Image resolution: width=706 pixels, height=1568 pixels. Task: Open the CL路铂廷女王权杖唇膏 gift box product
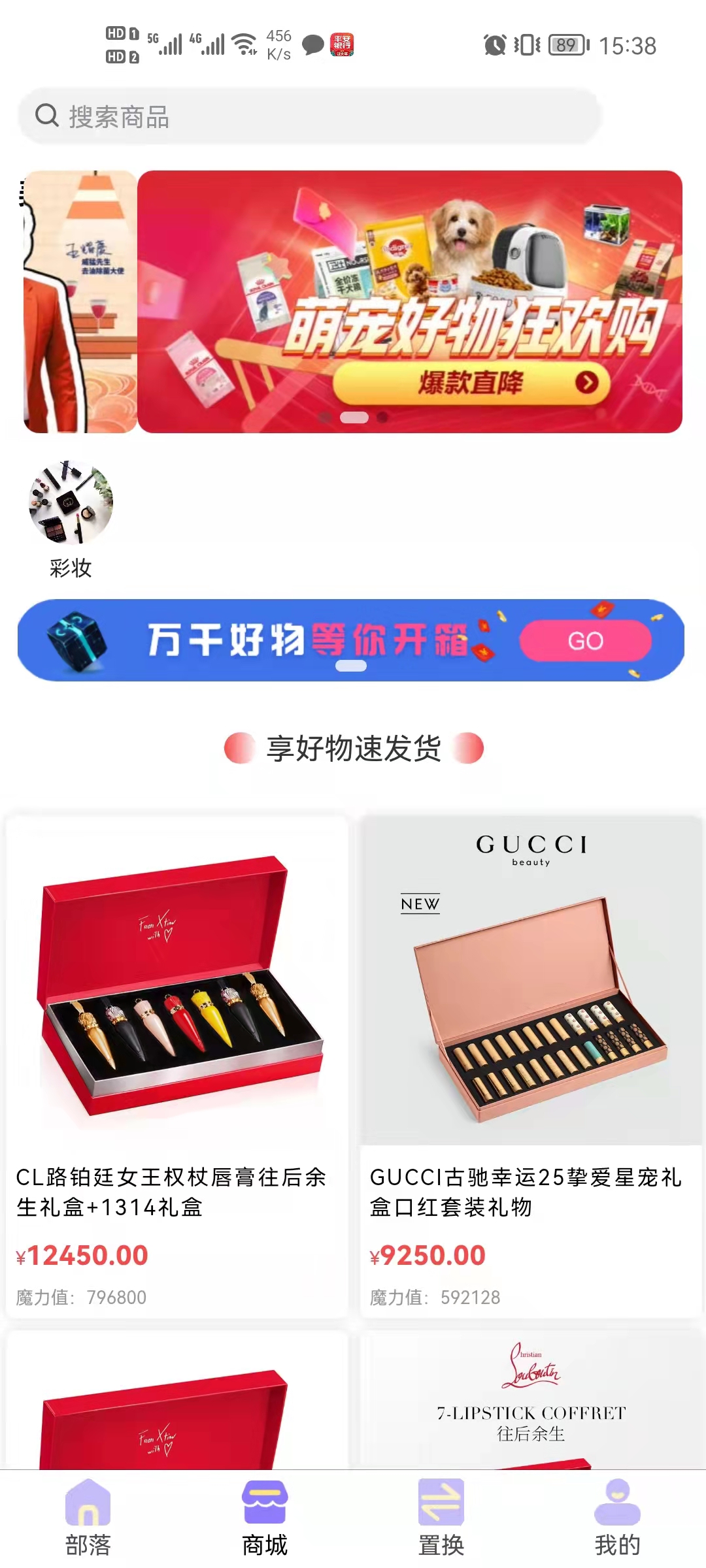click(176, 1065)
